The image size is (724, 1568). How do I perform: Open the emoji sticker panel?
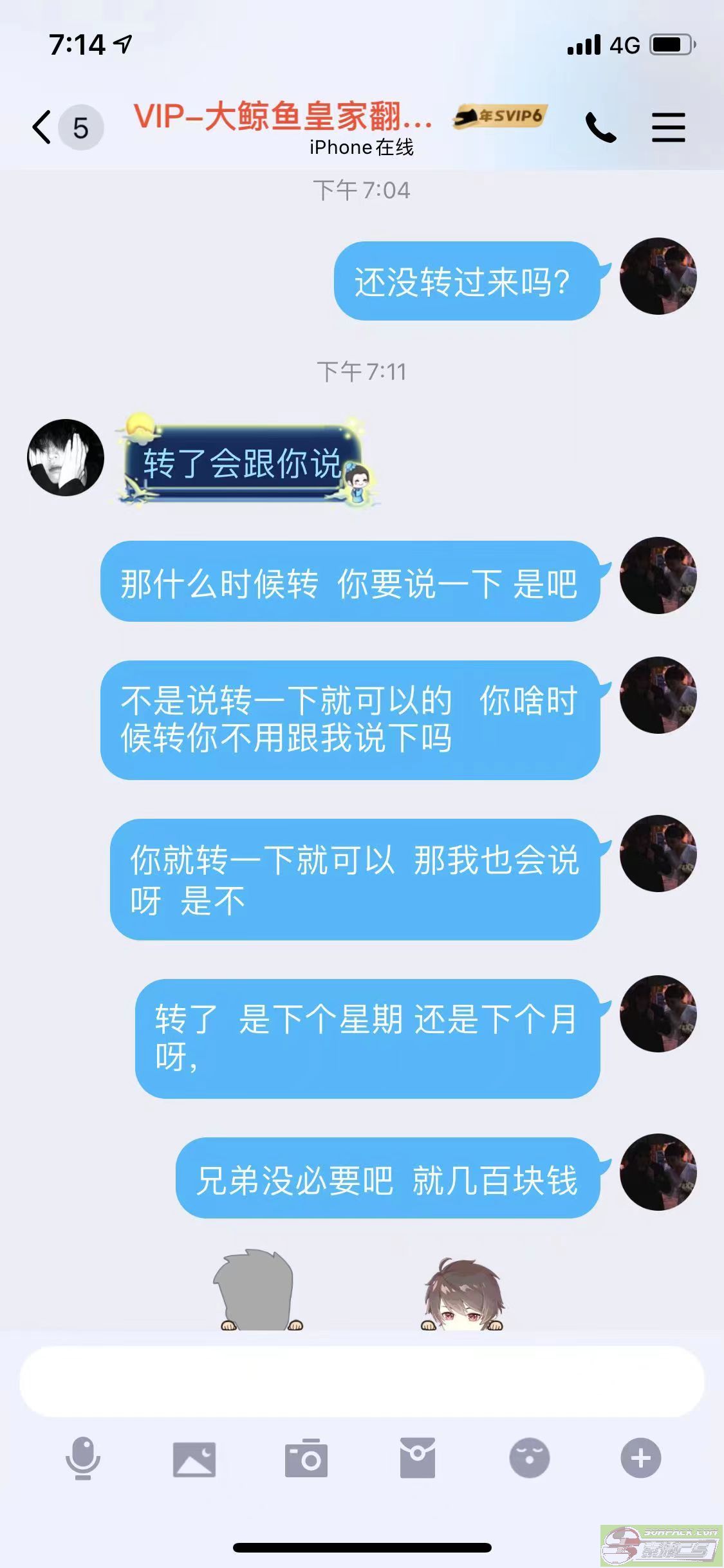point(529,1458)
